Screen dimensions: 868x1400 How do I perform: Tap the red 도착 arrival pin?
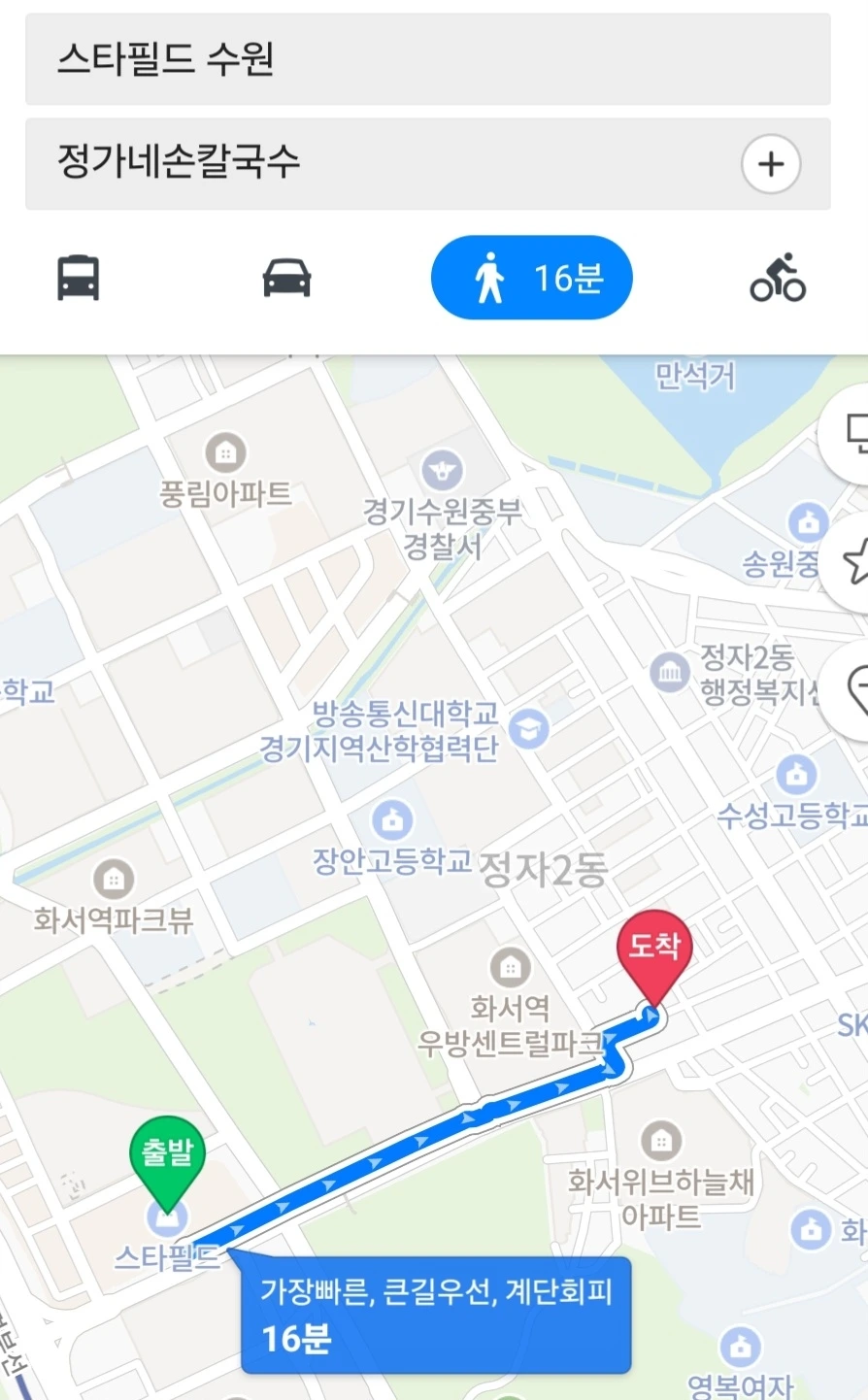[655, 957]
